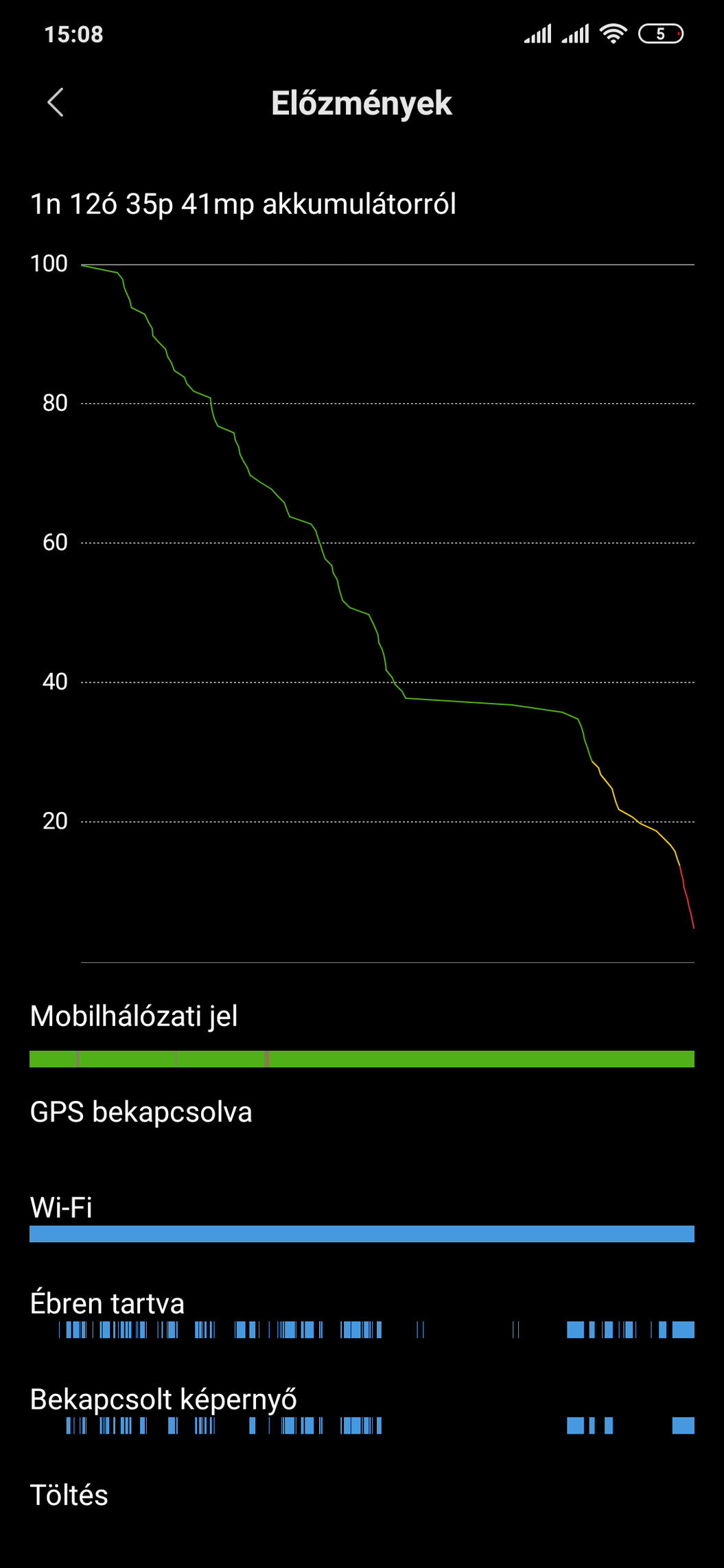Go back from the Előzmények screen
Screen dimensions: 724x1568
56,103
